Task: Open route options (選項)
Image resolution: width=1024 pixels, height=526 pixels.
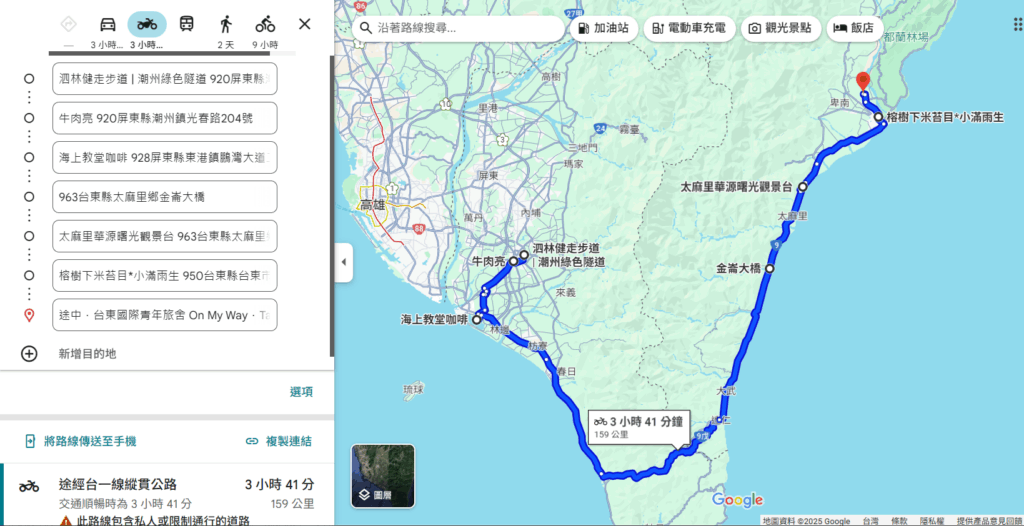Action: (x=301, y=392)
